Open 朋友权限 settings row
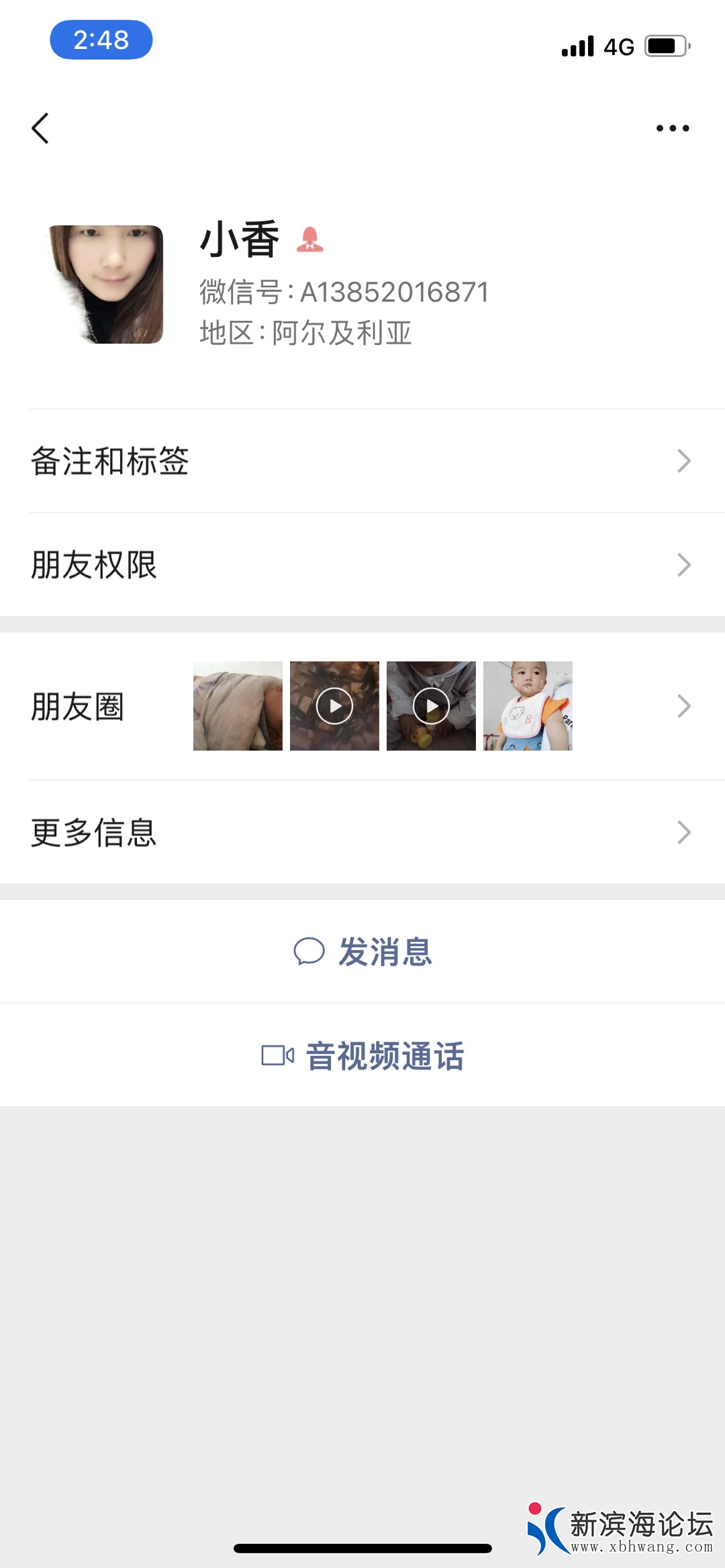 [x=362, y=565]
